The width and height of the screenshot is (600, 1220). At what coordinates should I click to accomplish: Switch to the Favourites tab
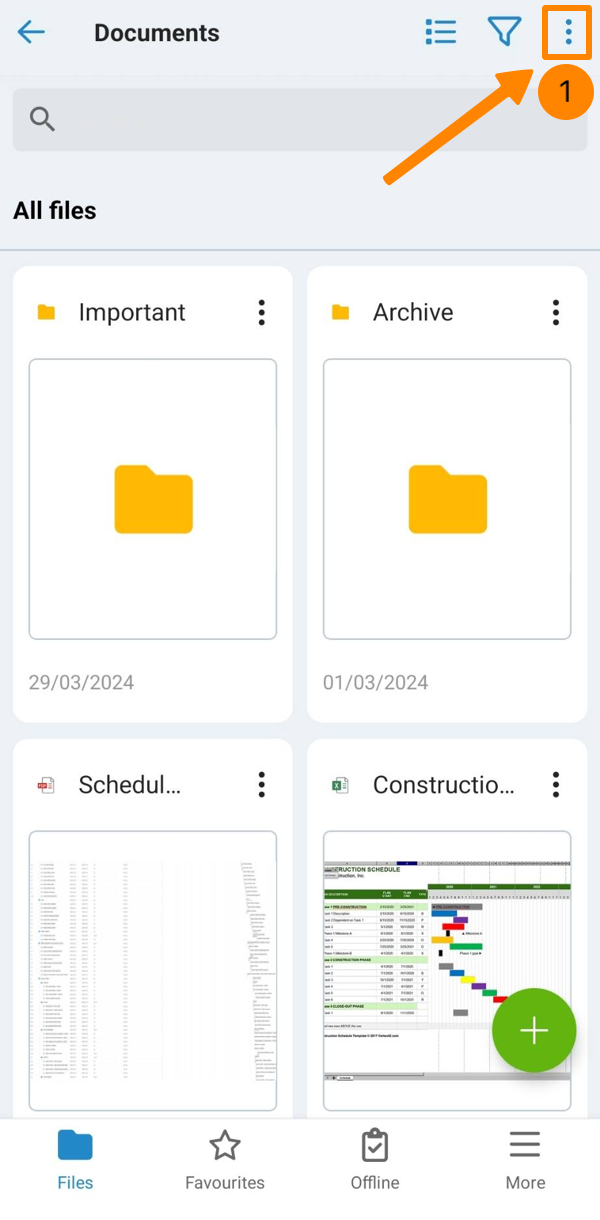point(225,1160)
